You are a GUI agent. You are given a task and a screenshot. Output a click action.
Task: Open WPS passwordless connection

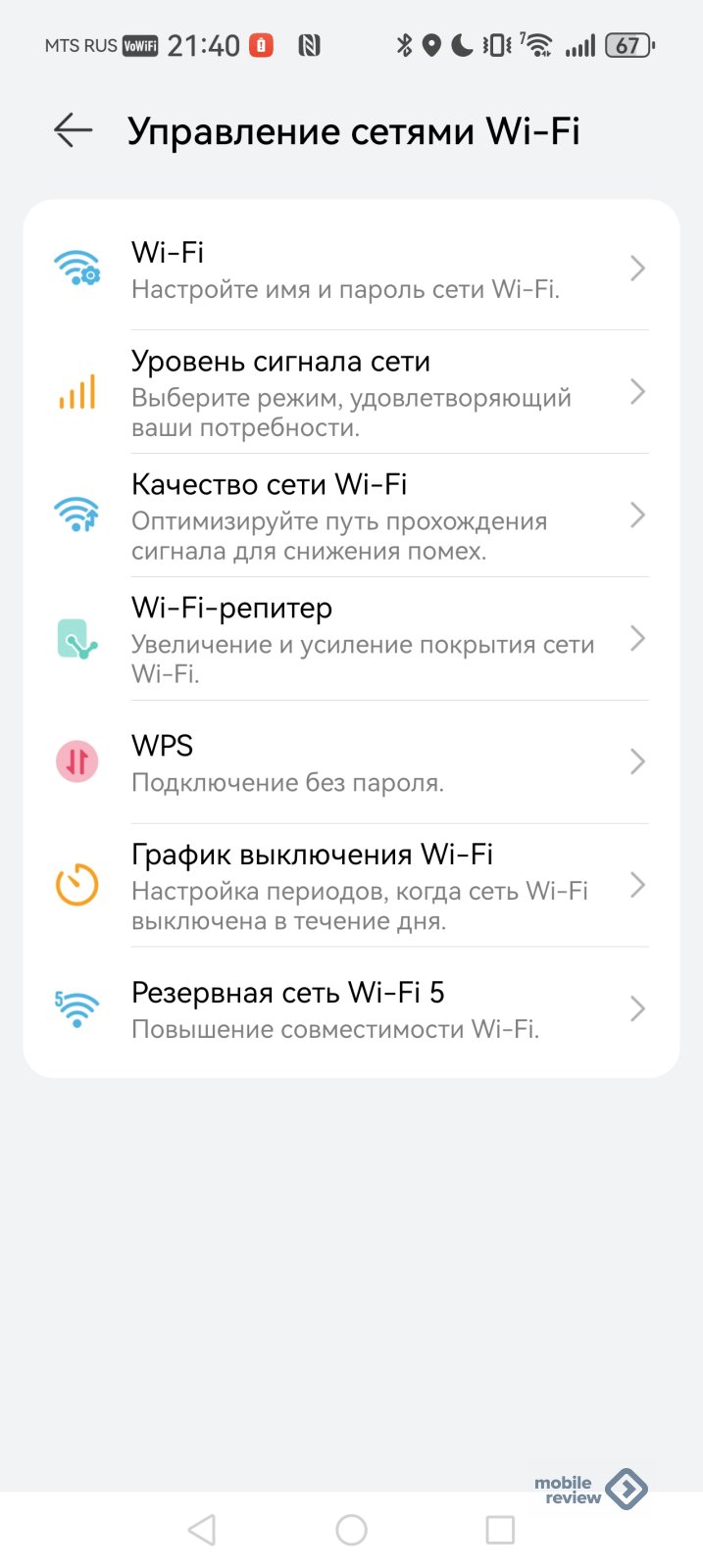(x=351, y=762)
